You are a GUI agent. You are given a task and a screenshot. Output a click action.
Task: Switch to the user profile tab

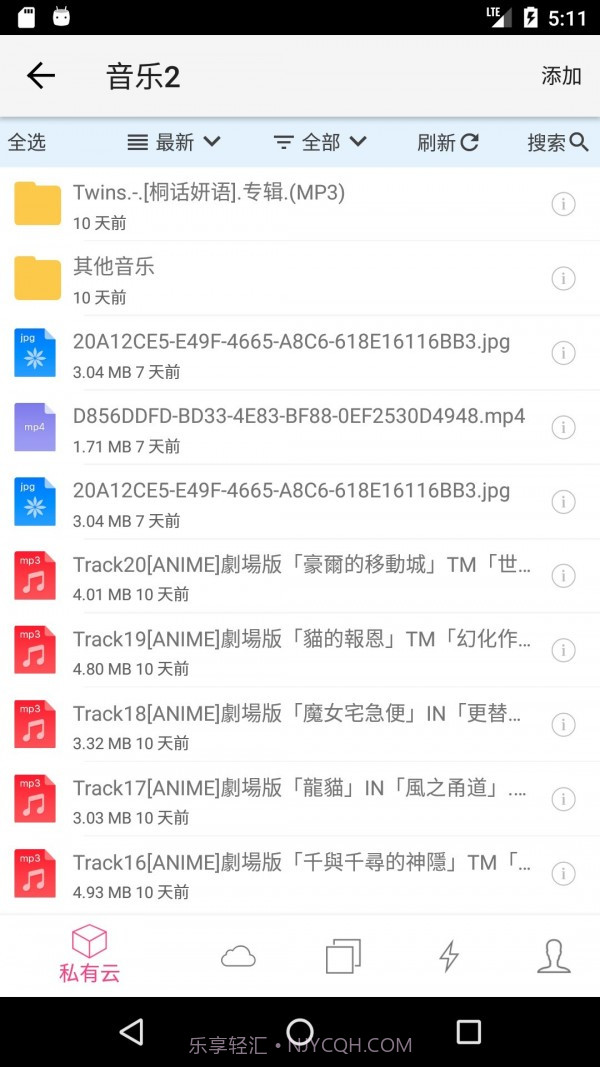pos(553,957)
